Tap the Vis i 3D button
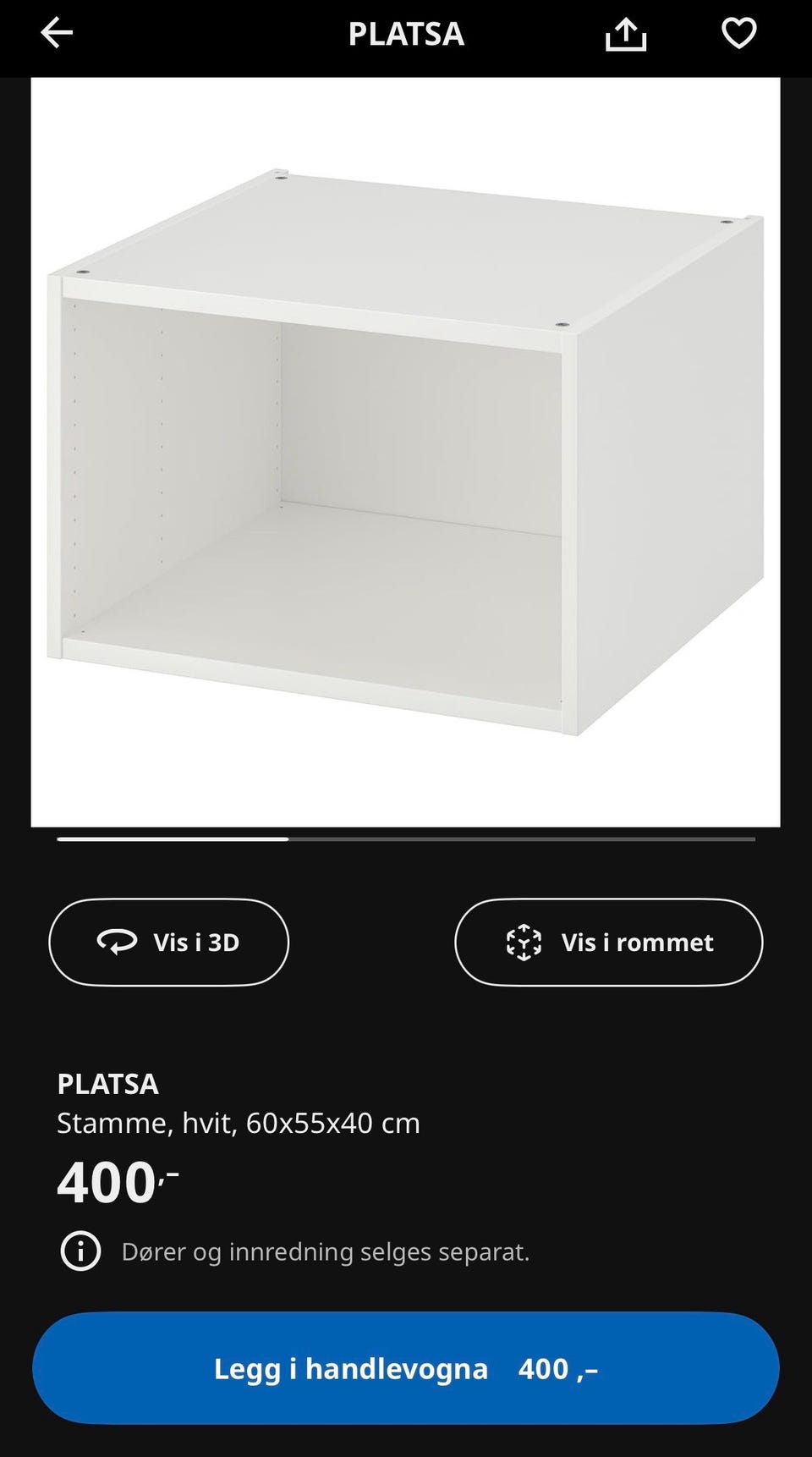Screen dimensions: 812x1457 point(169,942)
